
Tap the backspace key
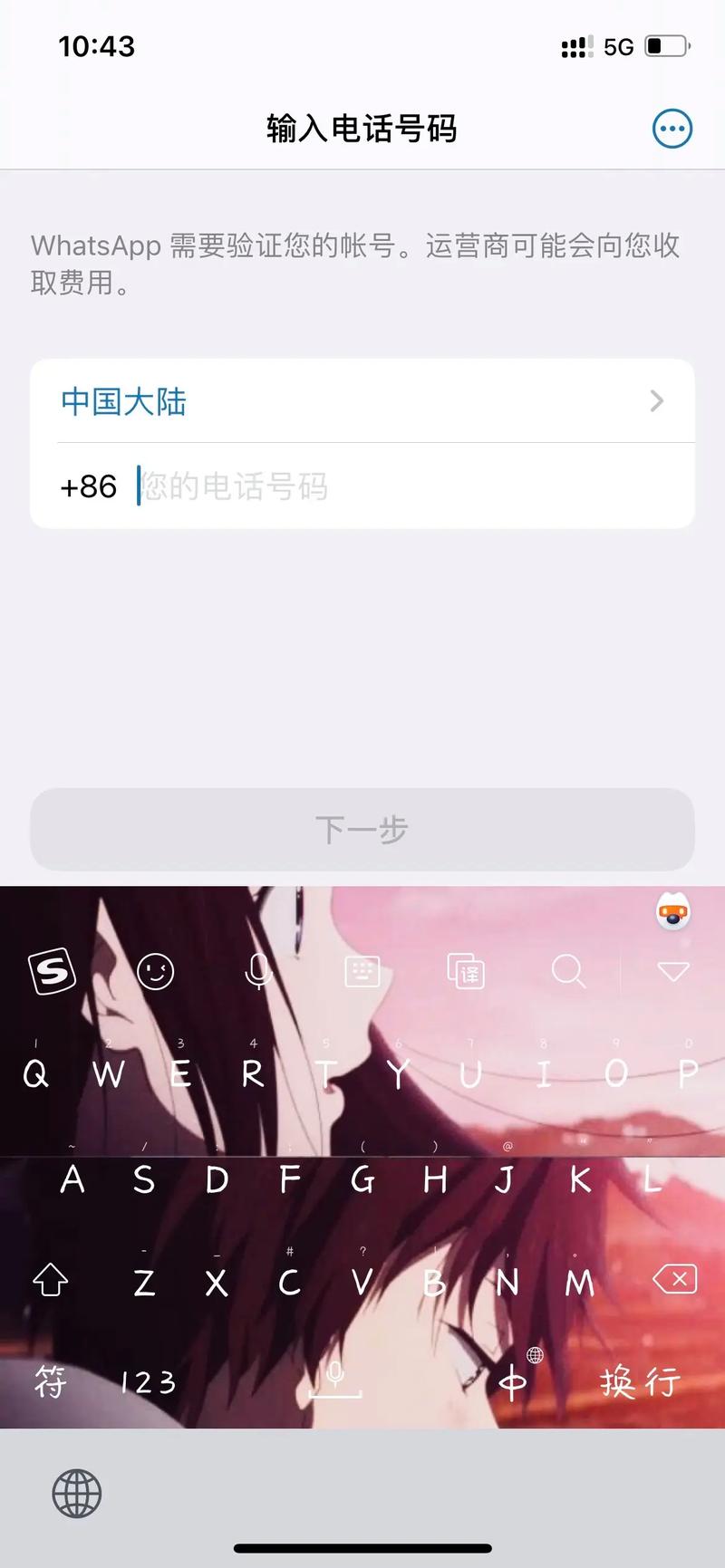[x=674, y=1280]
